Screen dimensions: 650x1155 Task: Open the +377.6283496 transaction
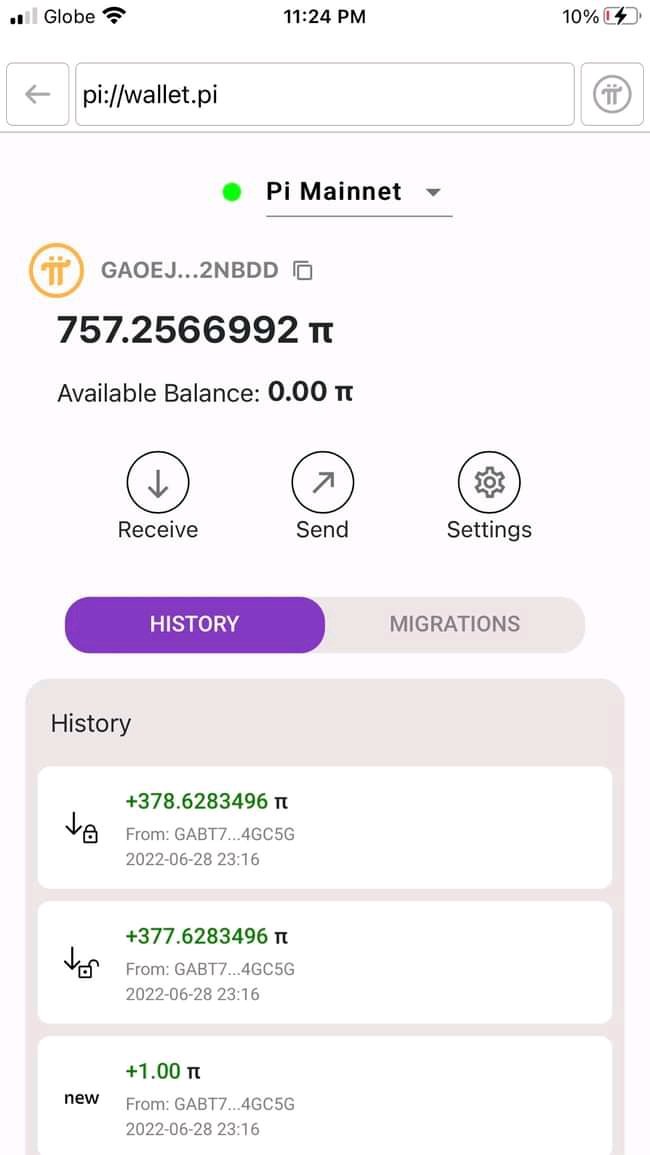pos(324,962)
